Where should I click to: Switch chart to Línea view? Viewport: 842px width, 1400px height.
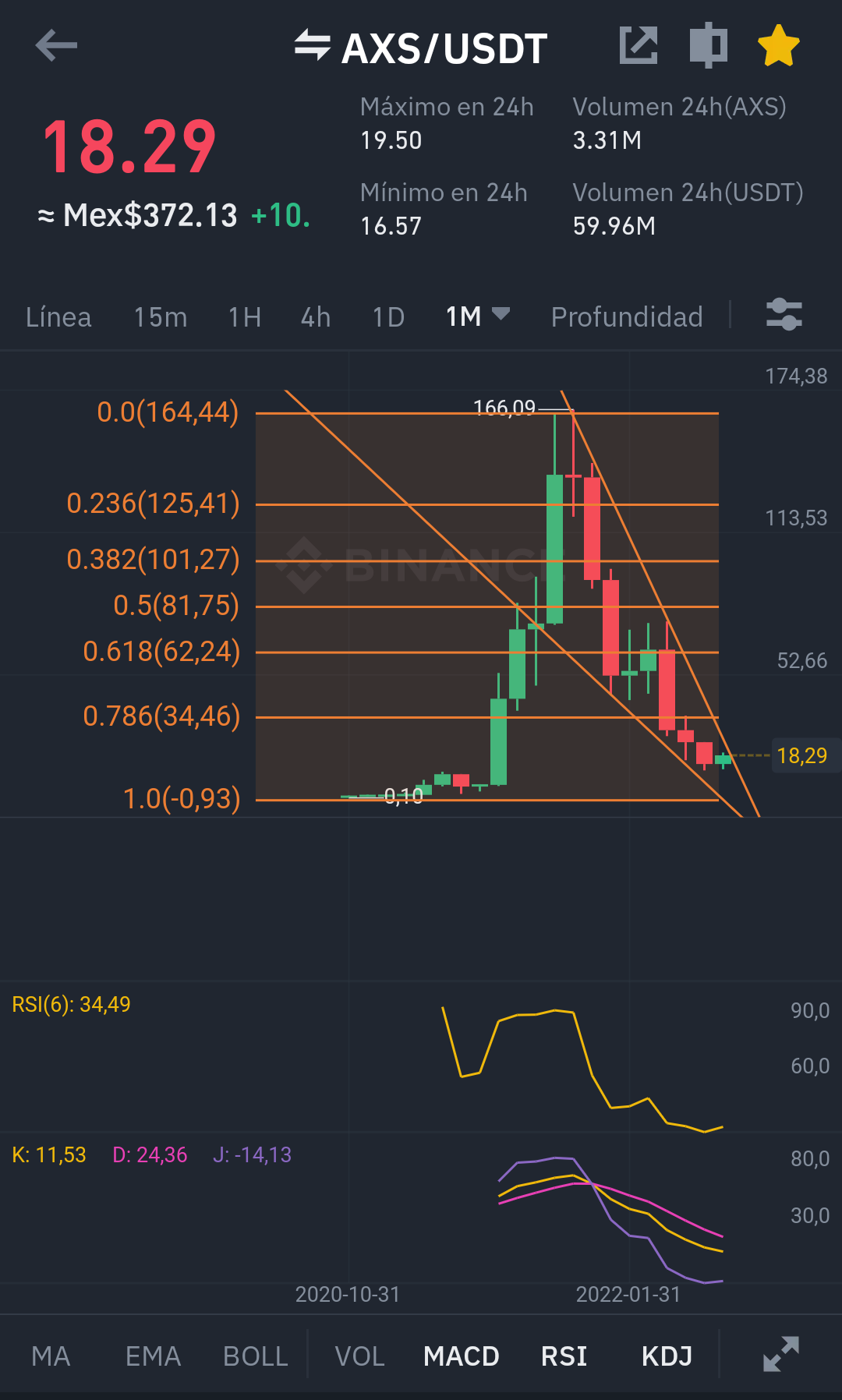[x=58, y=317]
